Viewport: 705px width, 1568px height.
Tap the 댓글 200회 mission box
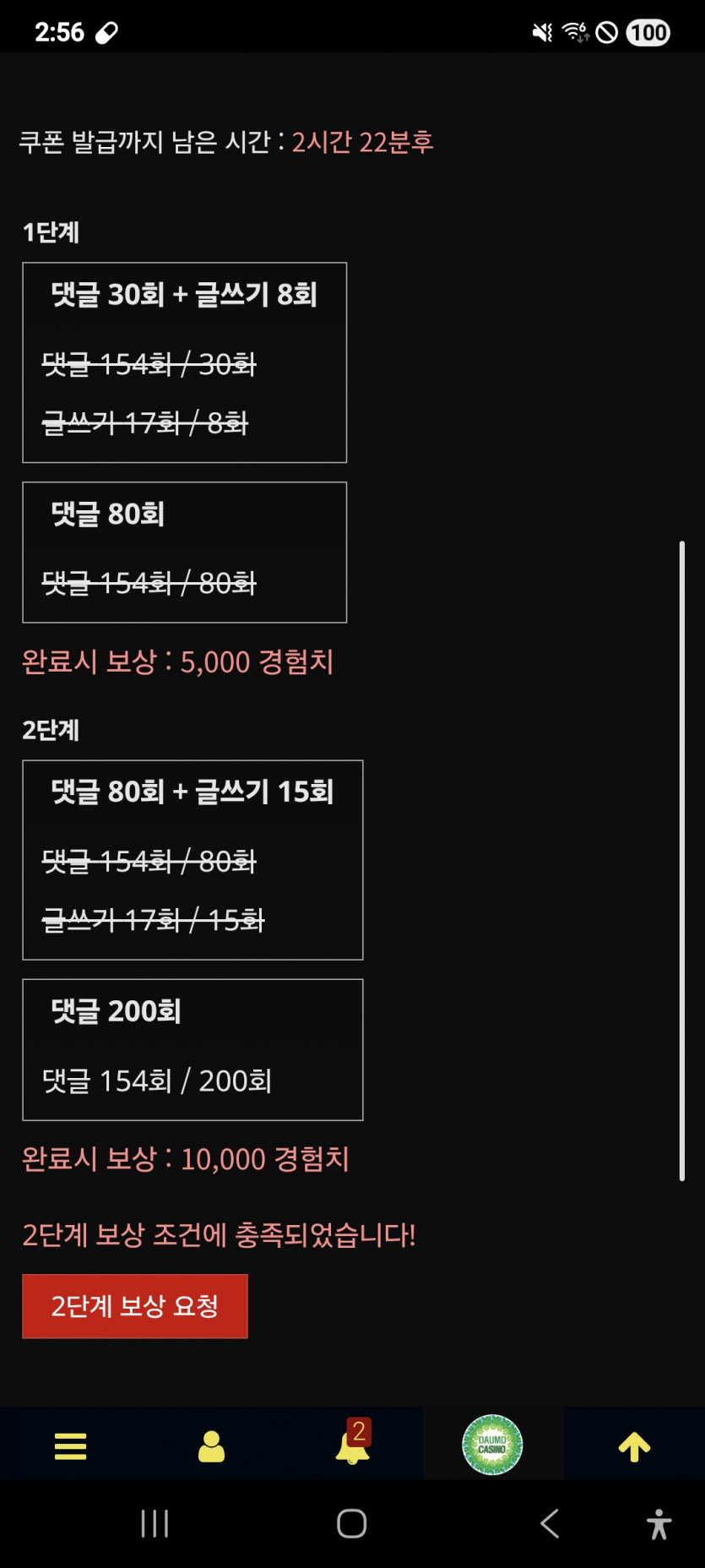(x=193, y=1050)
